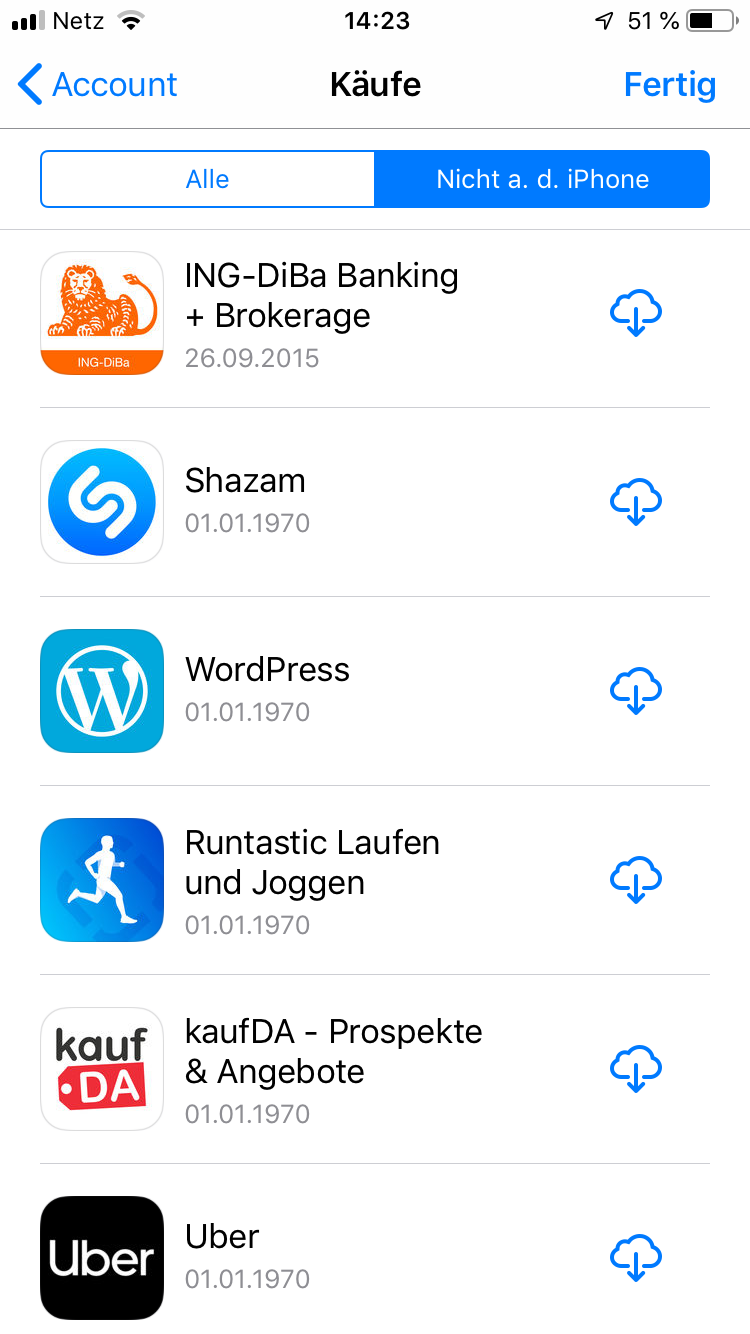The image size is (750, 1334).
Task: Download ING-DiBa Banking via cloud icon
Action: 636,313
